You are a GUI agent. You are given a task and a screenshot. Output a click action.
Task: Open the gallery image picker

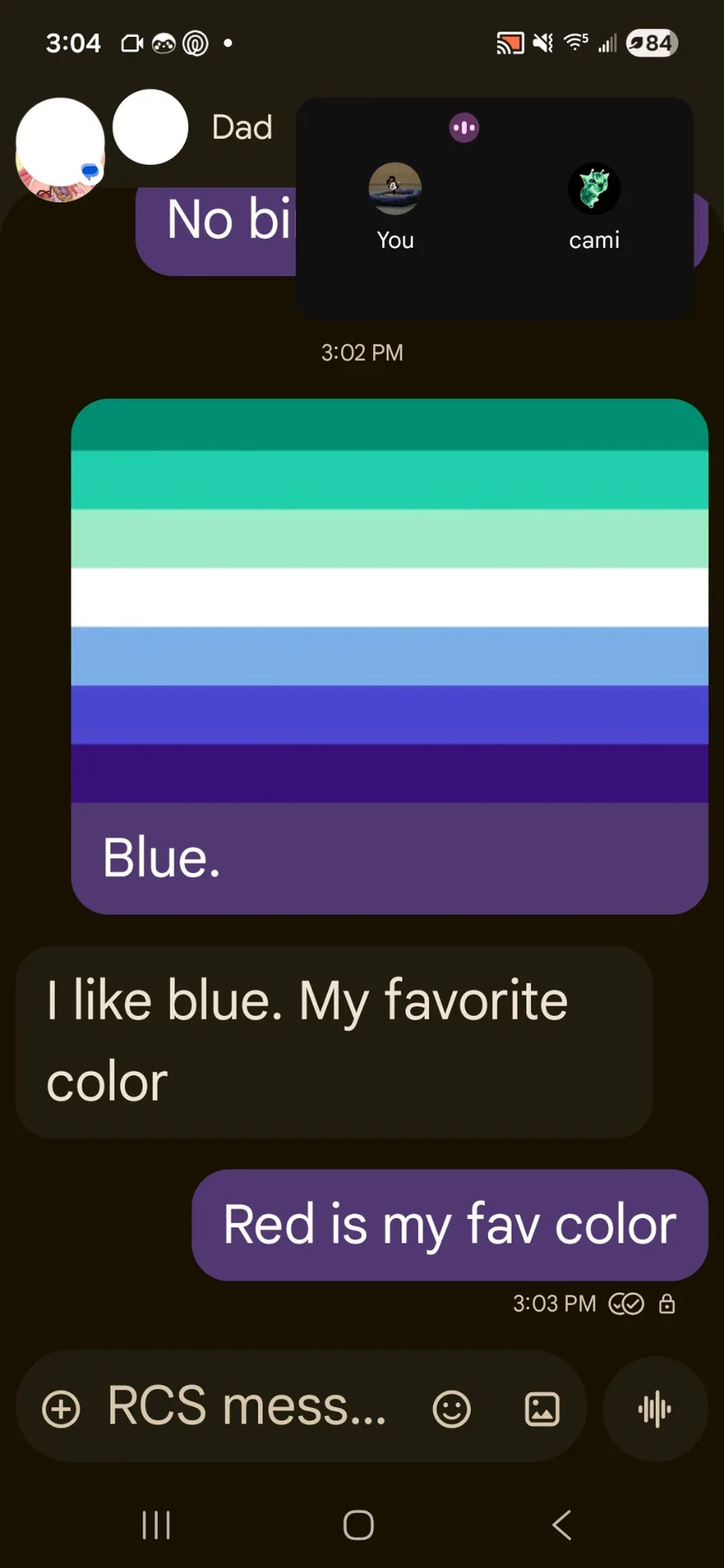542,1409
